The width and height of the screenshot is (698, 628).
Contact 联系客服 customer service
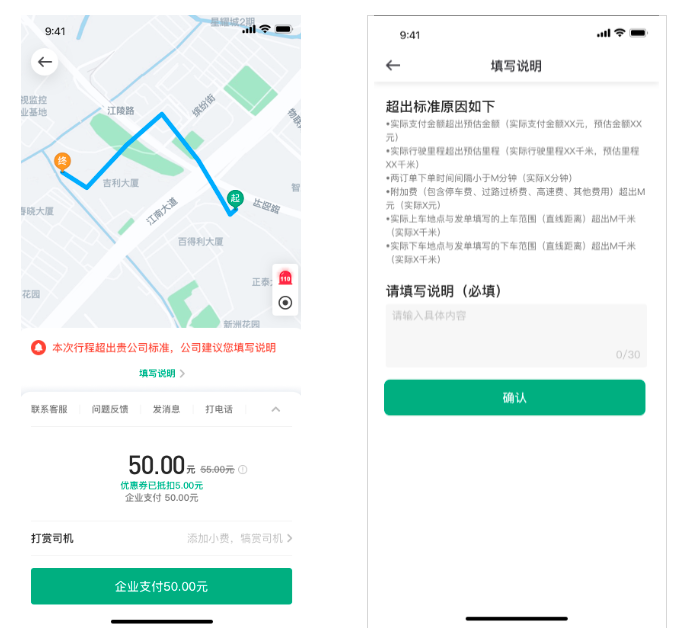[49, 409]
